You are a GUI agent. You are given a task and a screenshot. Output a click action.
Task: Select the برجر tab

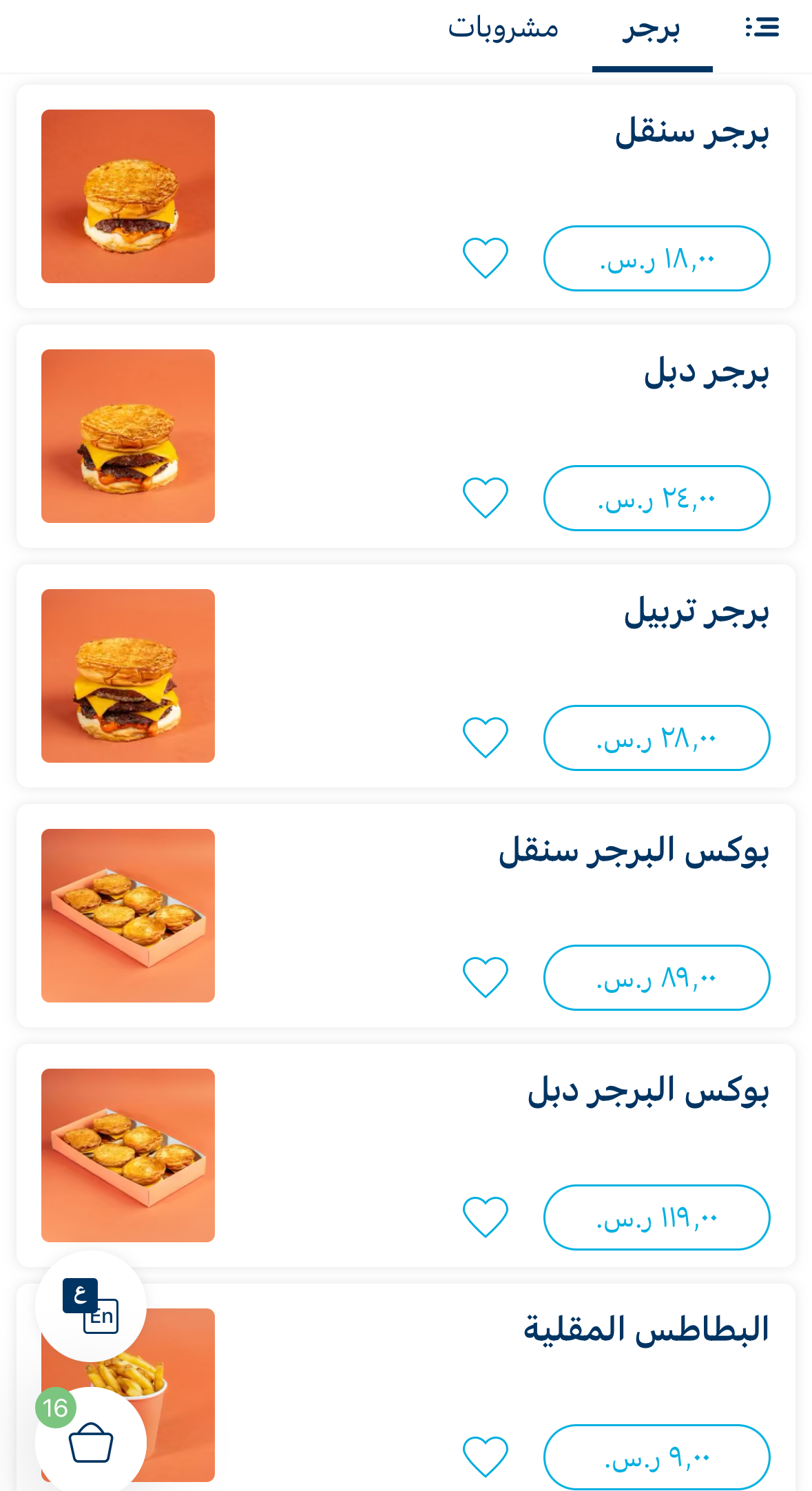(x=652, y=29)
